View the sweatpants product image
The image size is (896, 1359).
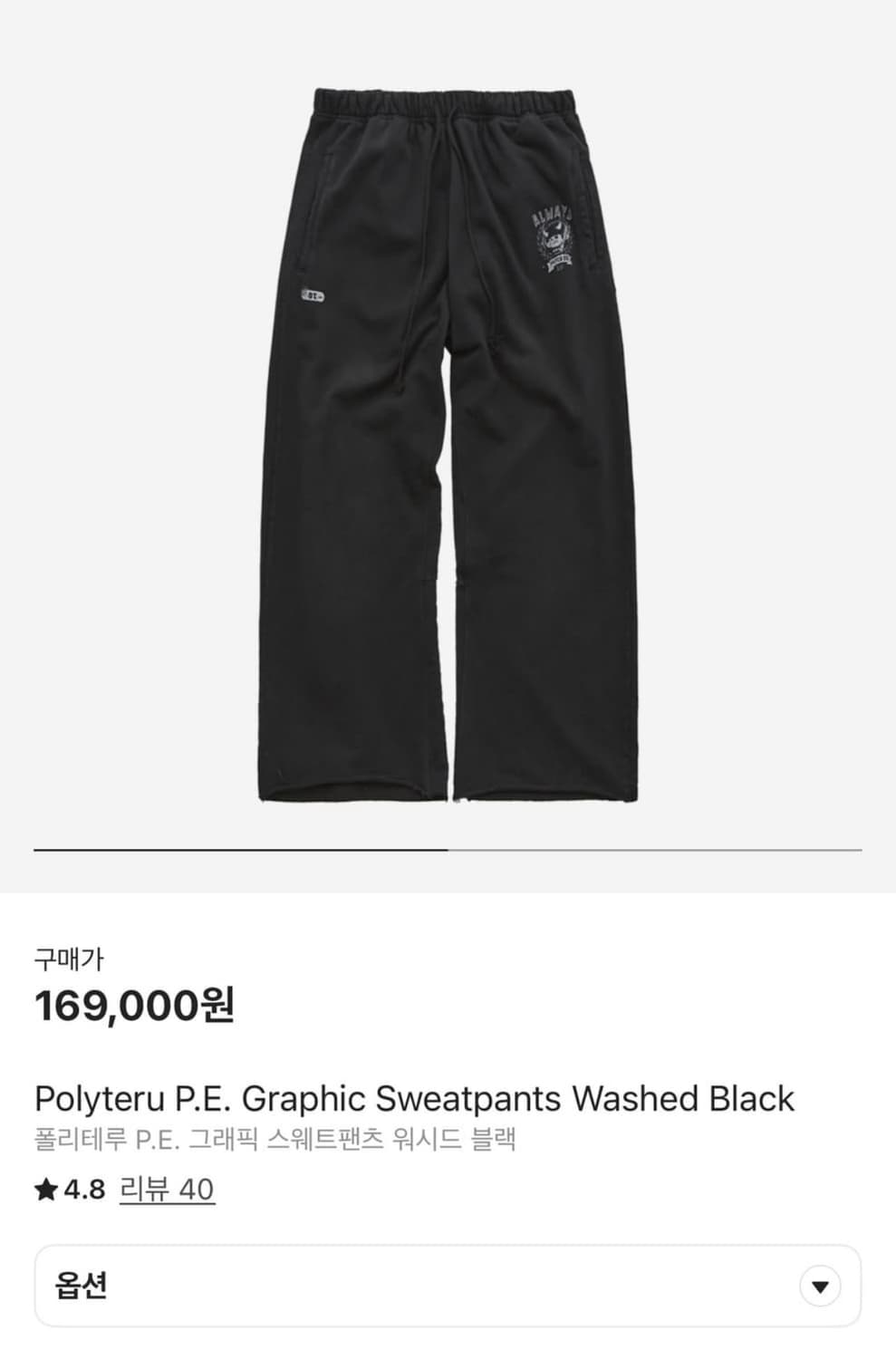448,444
